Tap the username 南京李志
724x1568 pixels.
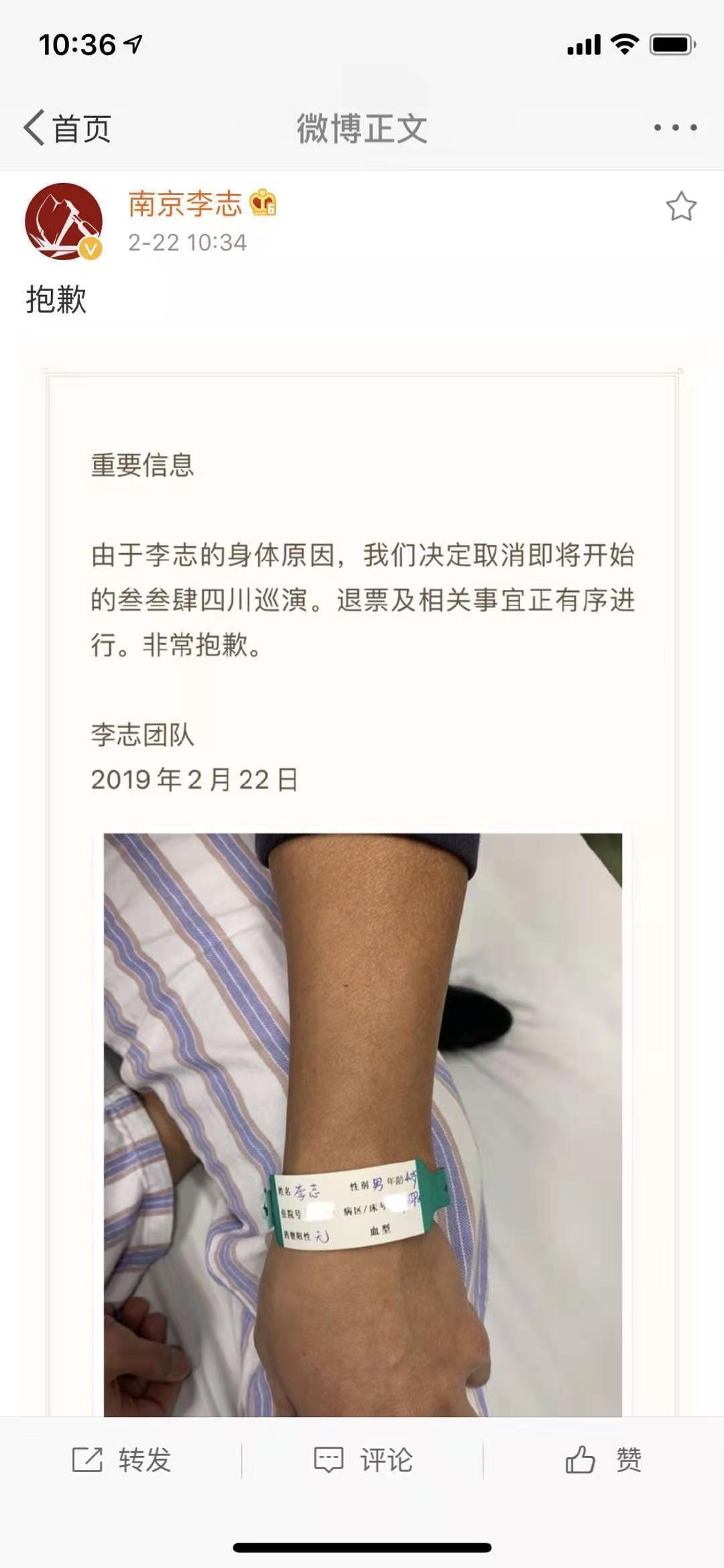coord(185,204)
